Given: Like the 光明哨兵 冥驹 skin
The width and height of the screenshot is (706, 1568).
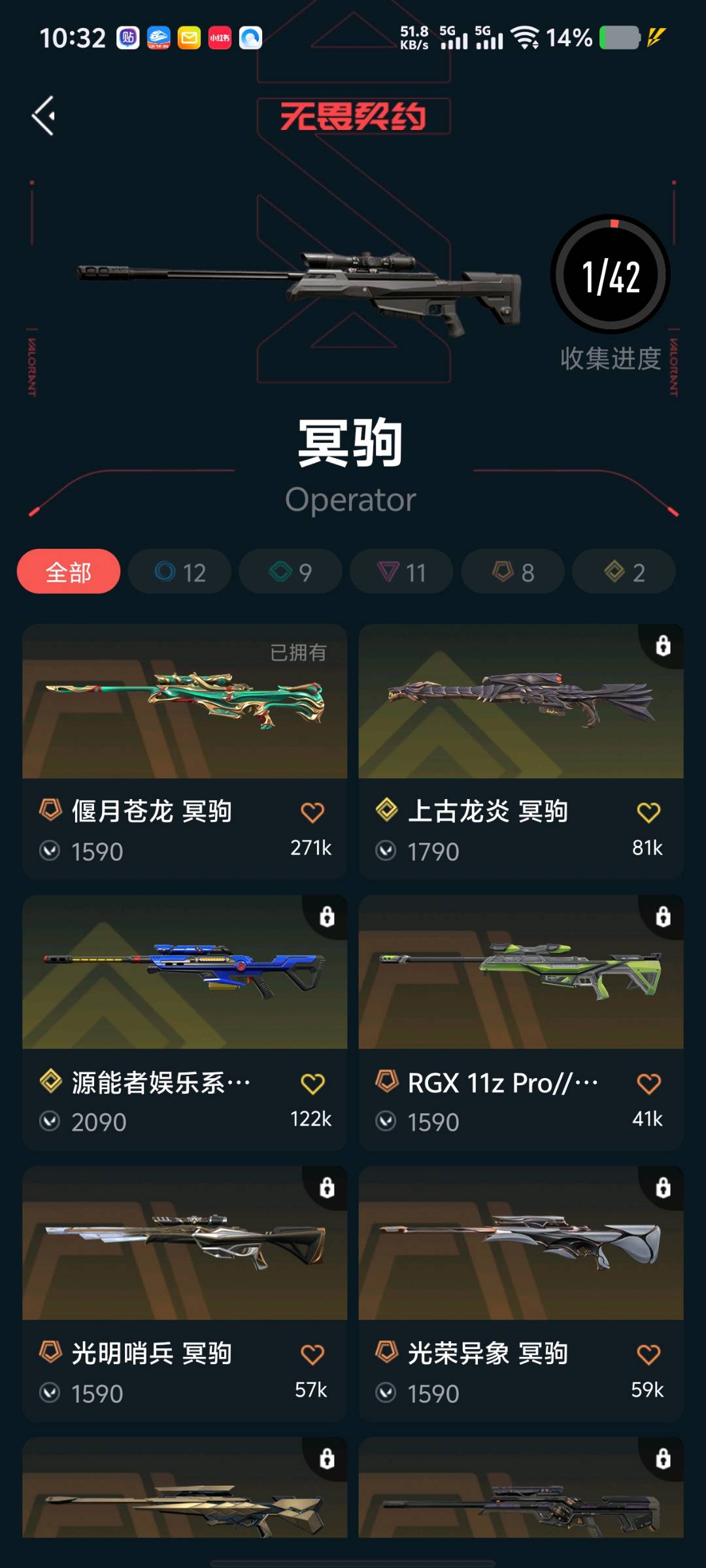Looking at the screenshot, I should [312, 1354].
